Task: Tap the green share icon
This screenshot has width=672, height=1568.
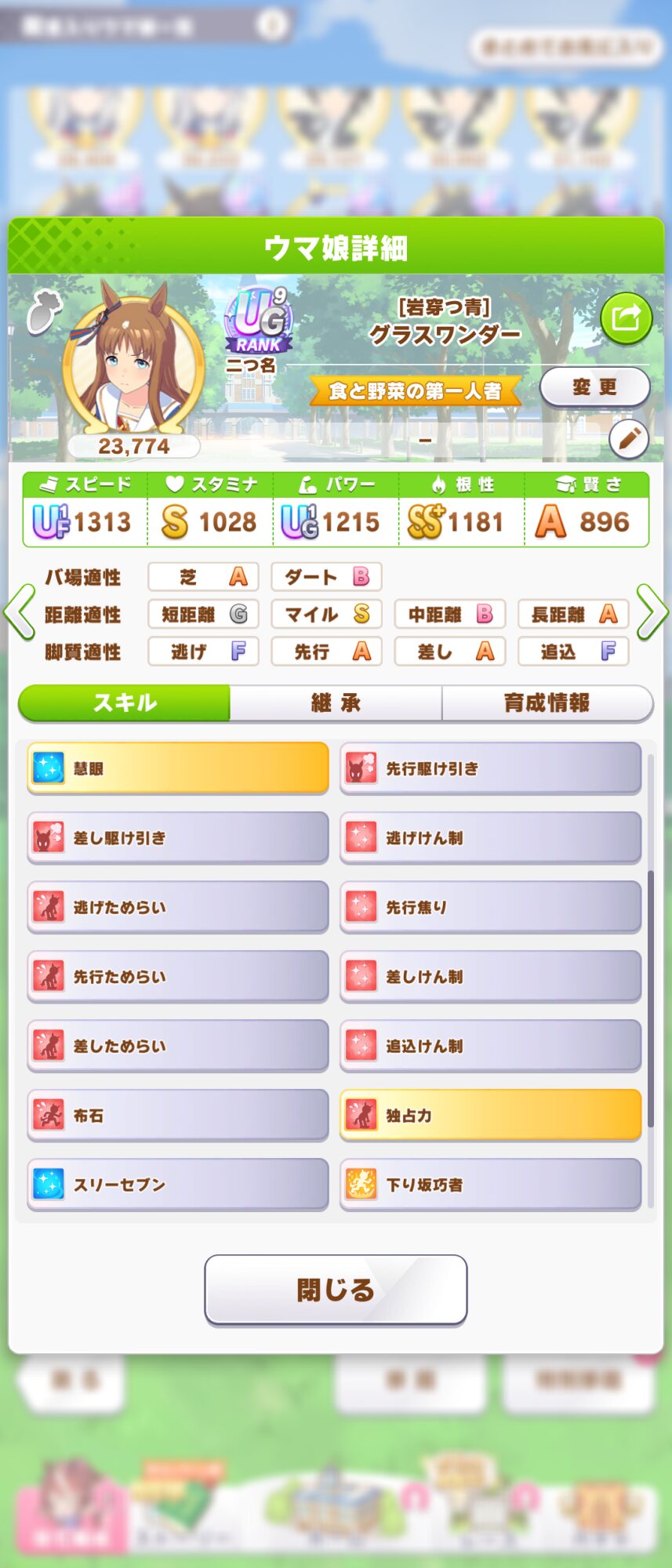Action: (626, 319)
